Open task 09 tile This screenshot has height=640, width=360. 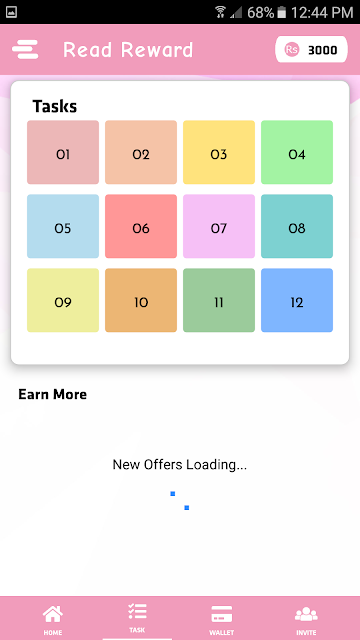click(x=63, y=300)
